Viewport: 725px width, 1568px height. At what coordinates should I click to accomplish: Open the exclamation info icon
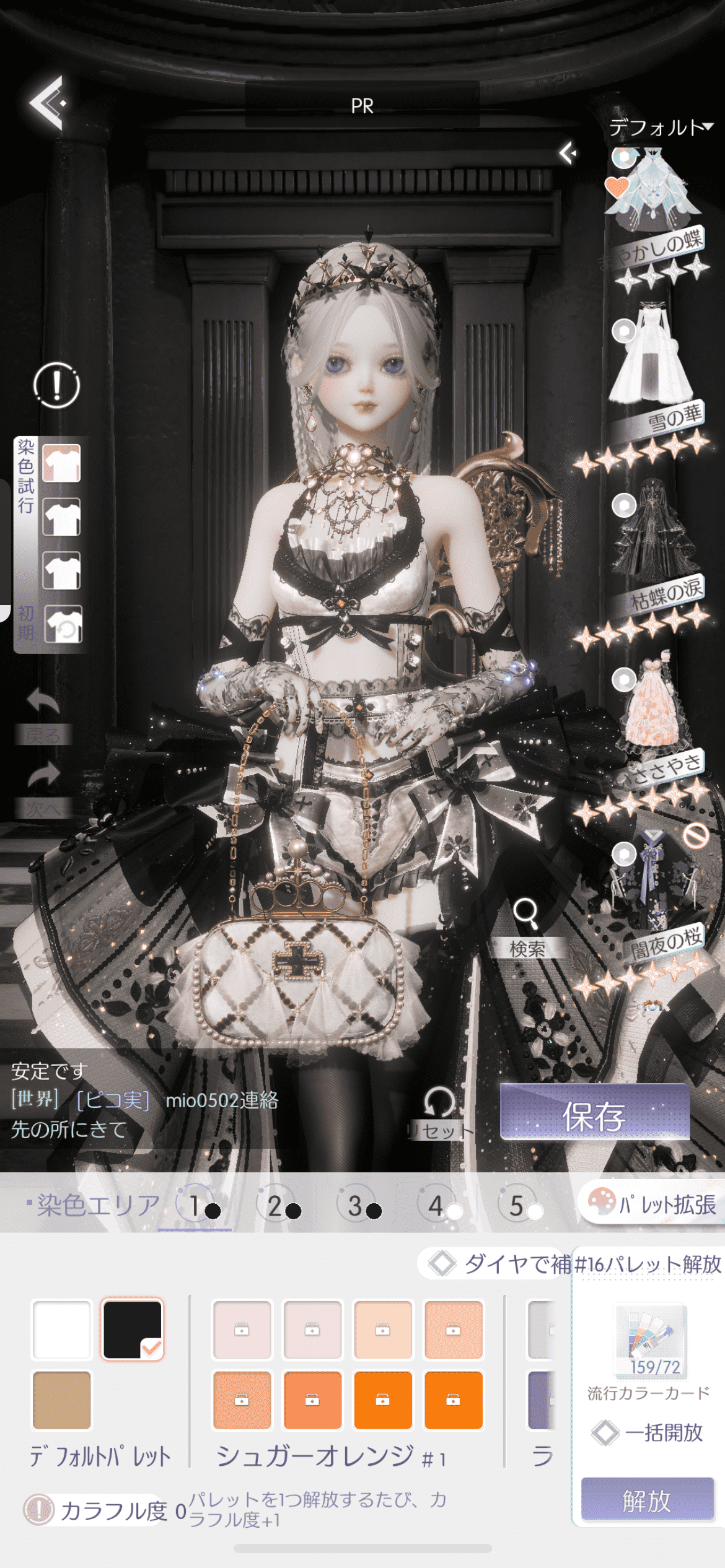[x=56, y=385]
